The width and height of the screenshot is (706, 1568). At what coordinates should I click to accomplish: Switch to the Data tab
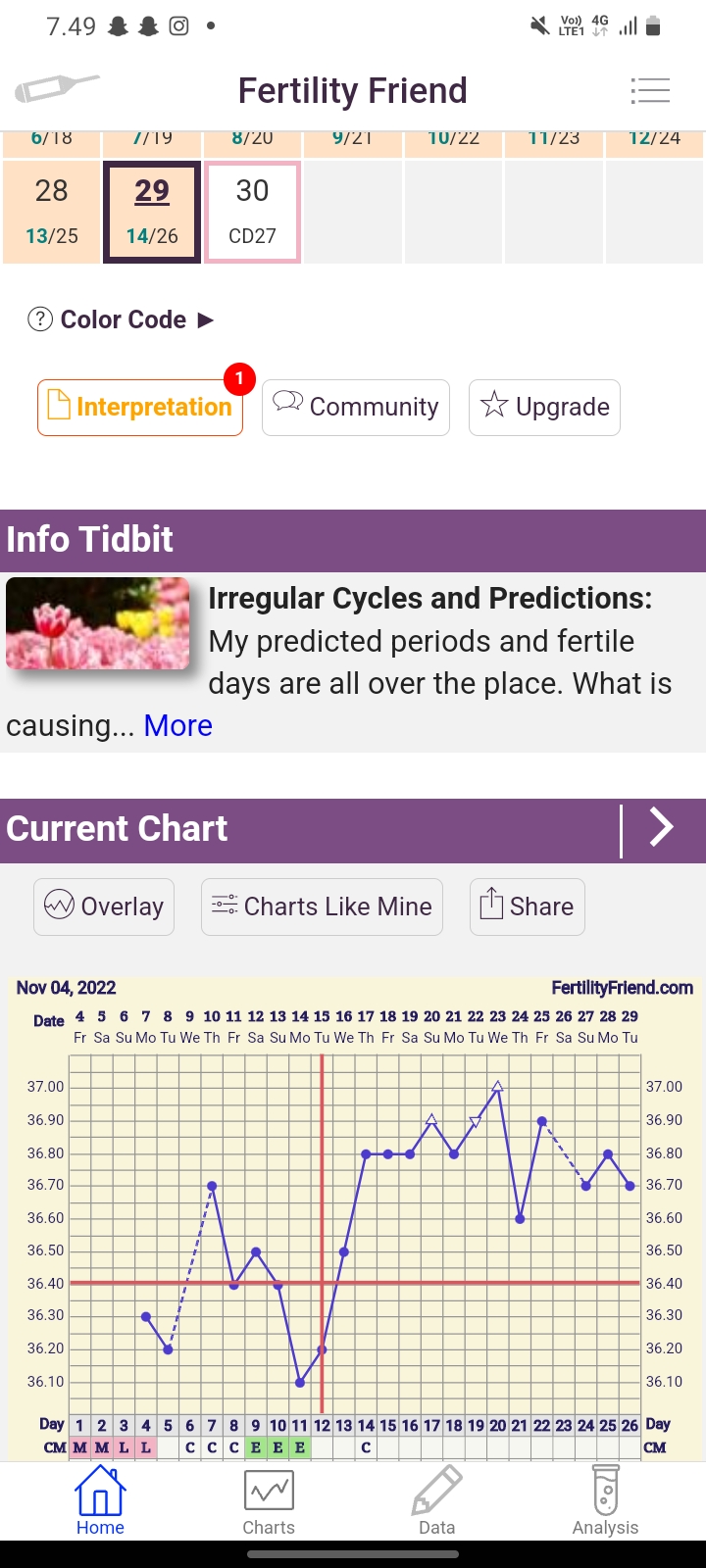coord(436,1501)
